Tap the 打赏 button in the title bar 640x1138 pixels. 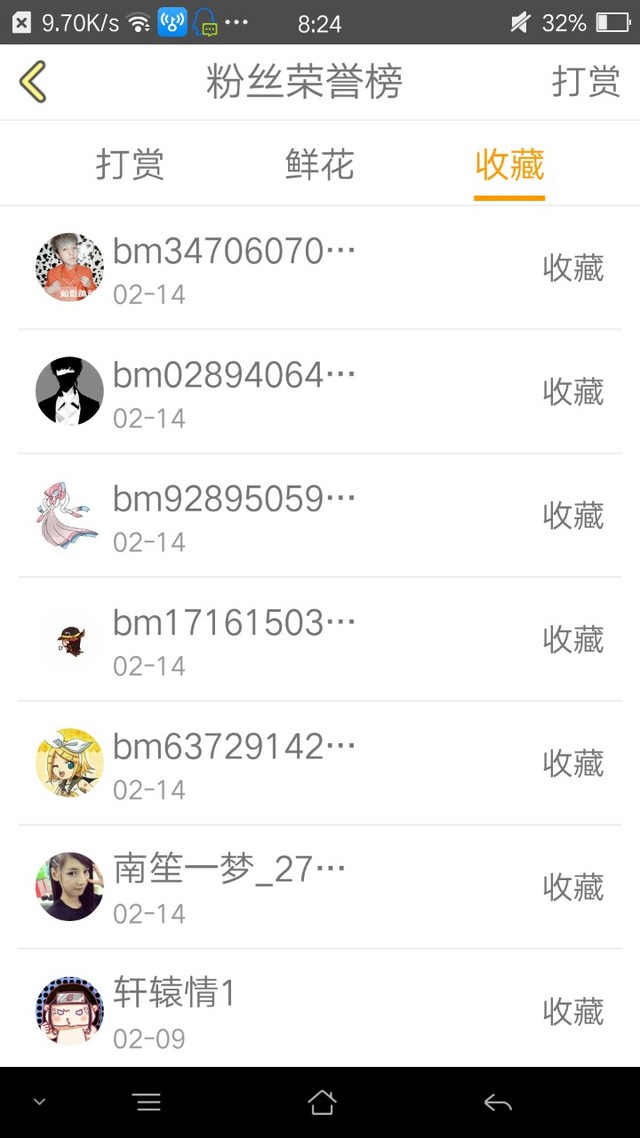[585, 82]
